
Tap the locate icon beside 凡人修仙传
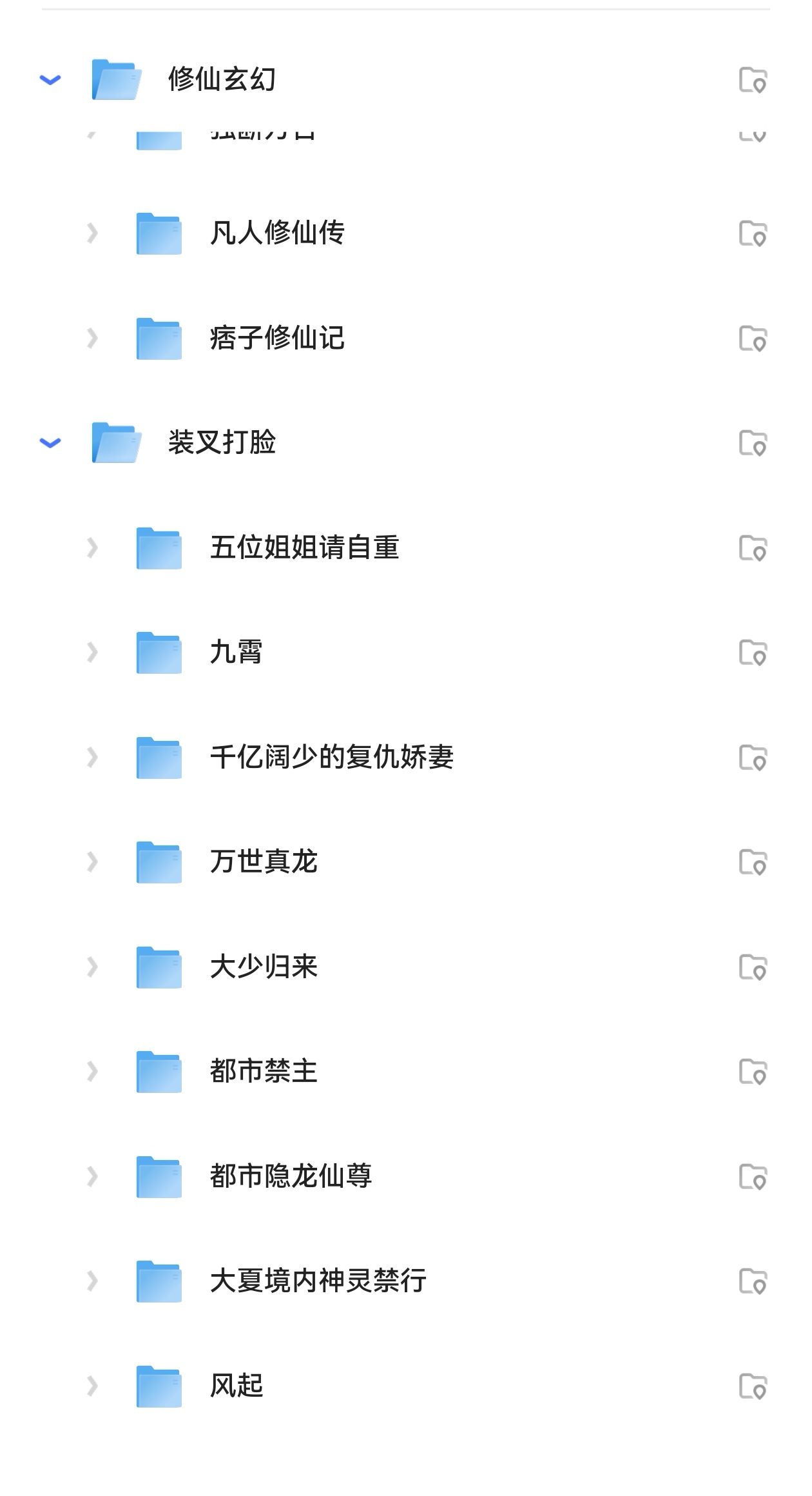(753, 233)
